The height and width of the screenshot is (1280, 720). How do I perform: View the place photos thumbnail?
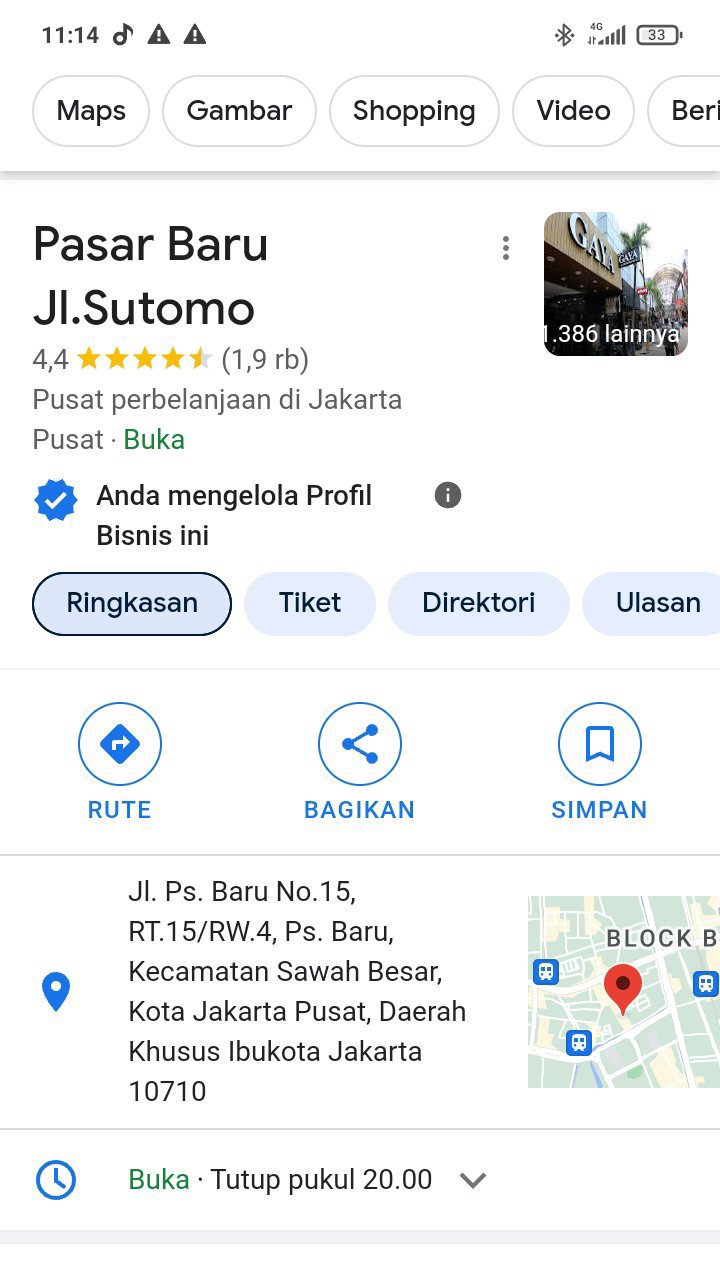(x=615, y=284)
